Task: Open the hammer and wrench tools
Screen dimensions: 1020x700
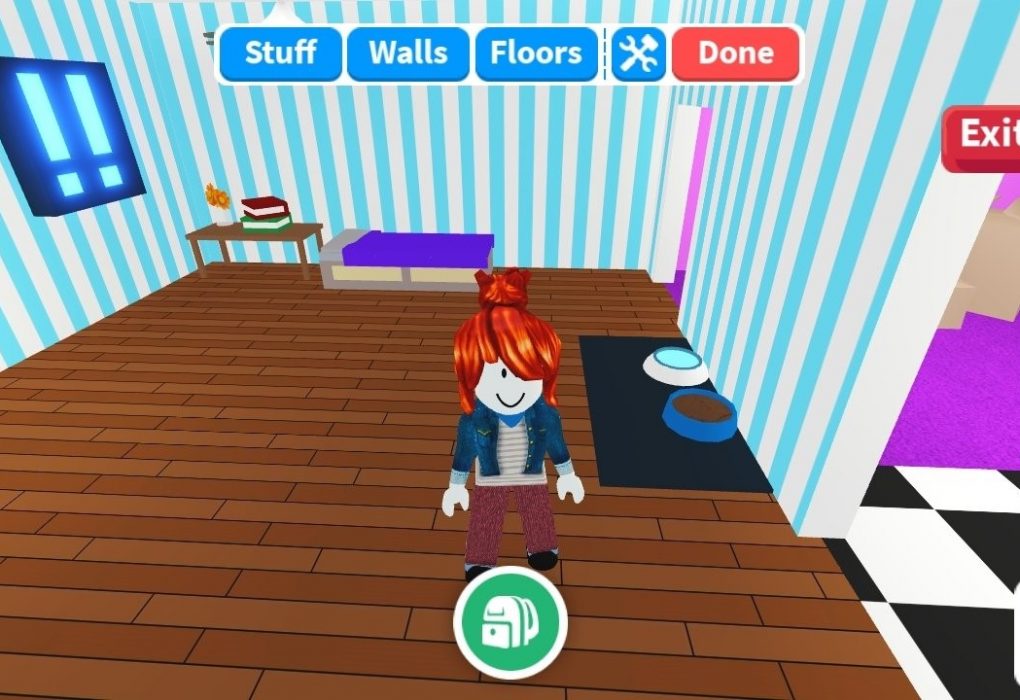Action: point(638,53)
